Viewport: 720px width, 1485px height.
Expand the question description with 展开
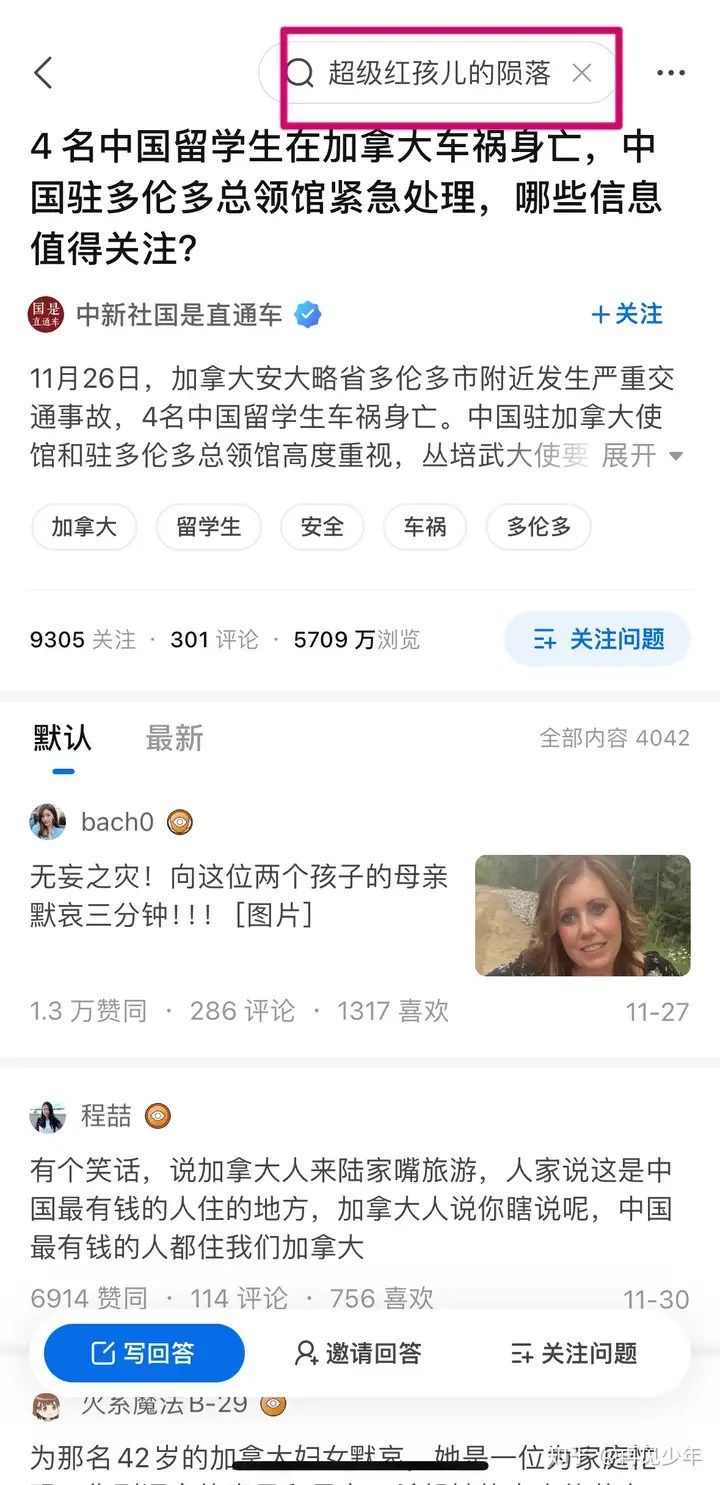tap(640, 456)
